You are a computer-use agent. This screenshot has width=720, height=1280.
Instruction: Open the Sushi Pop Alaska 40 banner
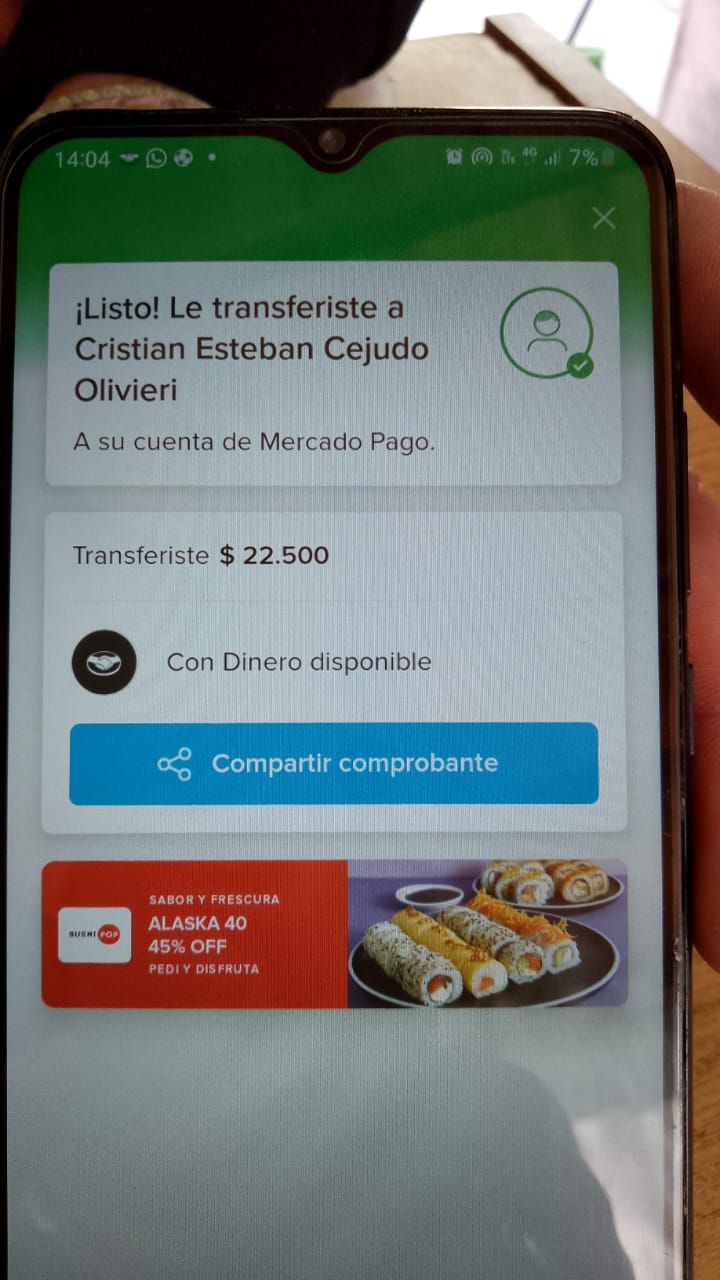pos(334,933)
